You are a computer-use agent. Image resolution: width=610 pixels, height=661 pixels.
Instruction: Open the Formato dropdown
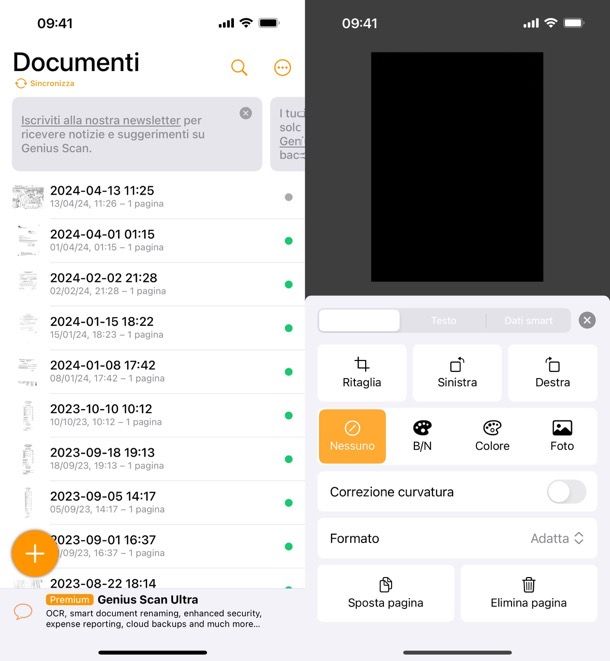(x=556, y=538)
